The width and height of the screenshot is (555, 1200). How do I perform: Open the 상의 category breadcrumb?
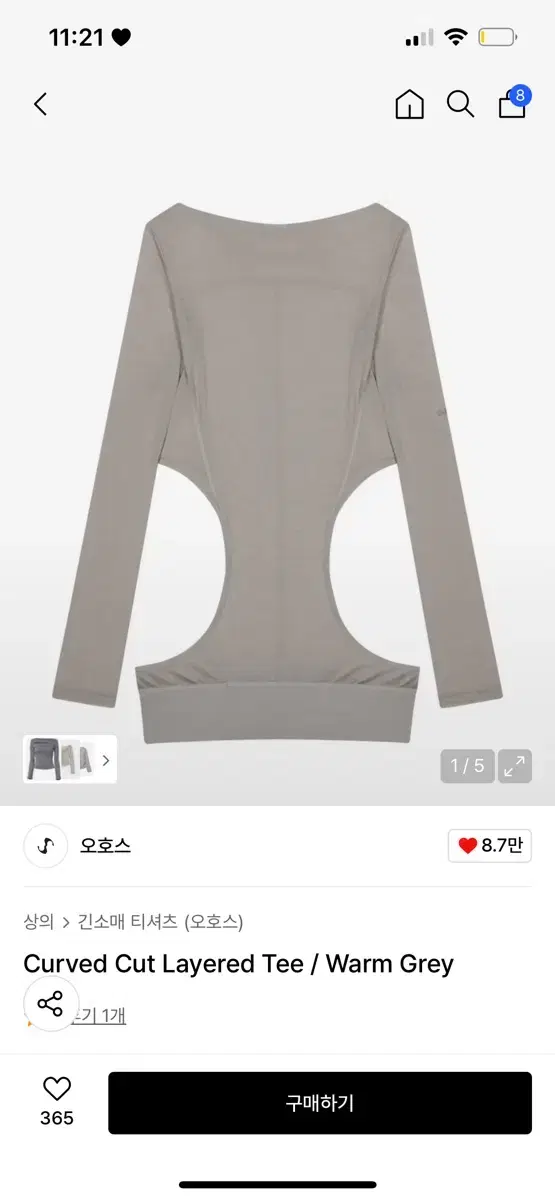(38, 921)
